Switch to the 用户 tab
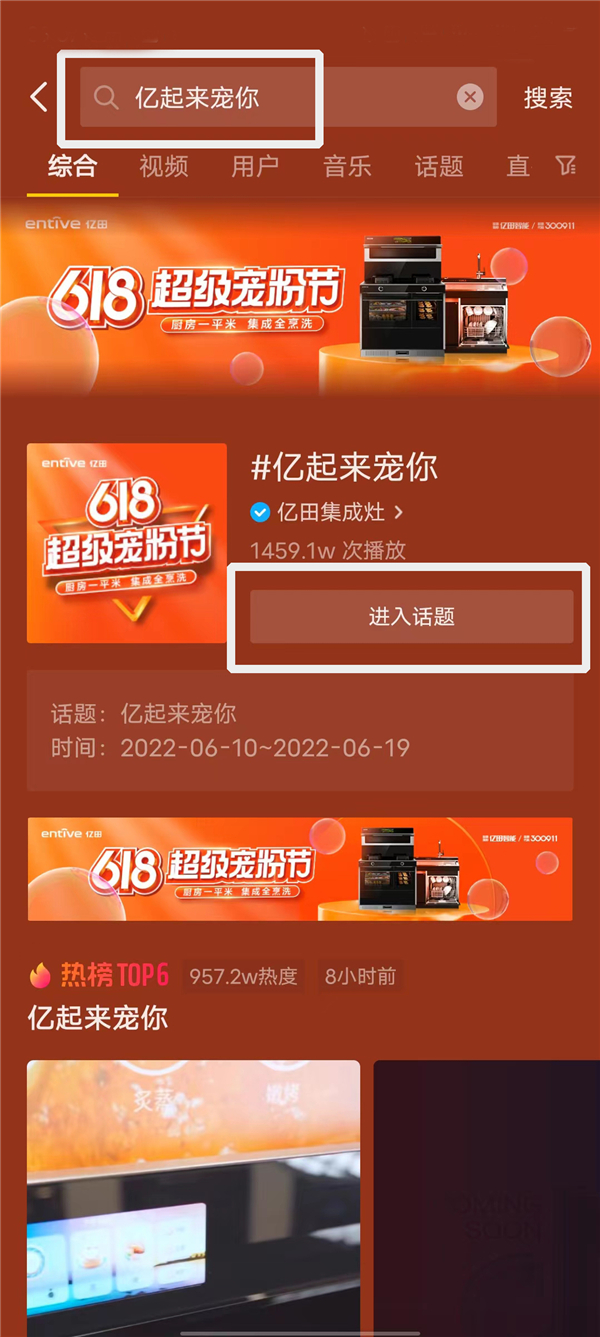Image resolution: width=600 pixels, height=1337 pixels. (255, 166)
